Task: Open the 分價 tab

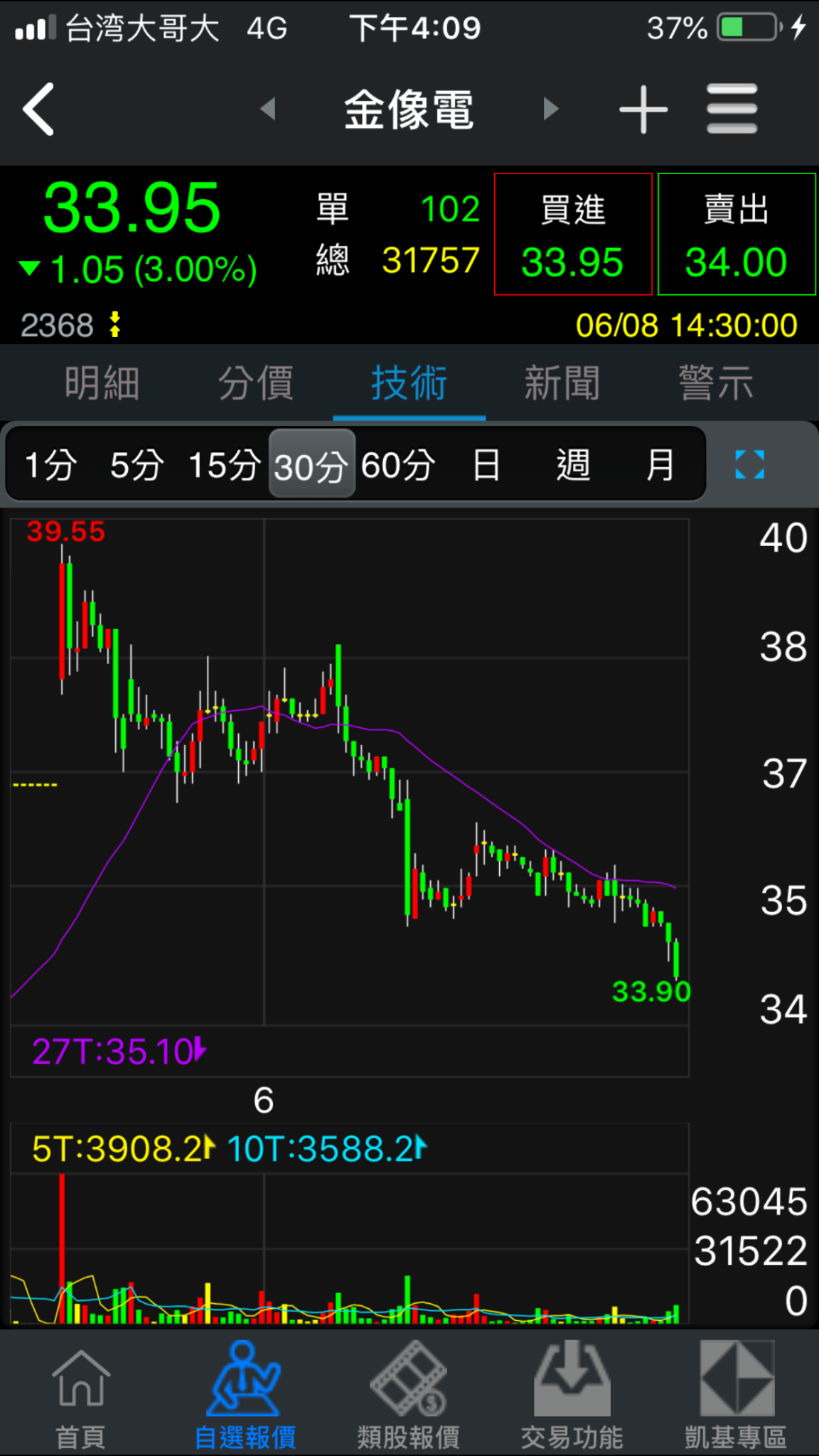Action: coord(255,383)
